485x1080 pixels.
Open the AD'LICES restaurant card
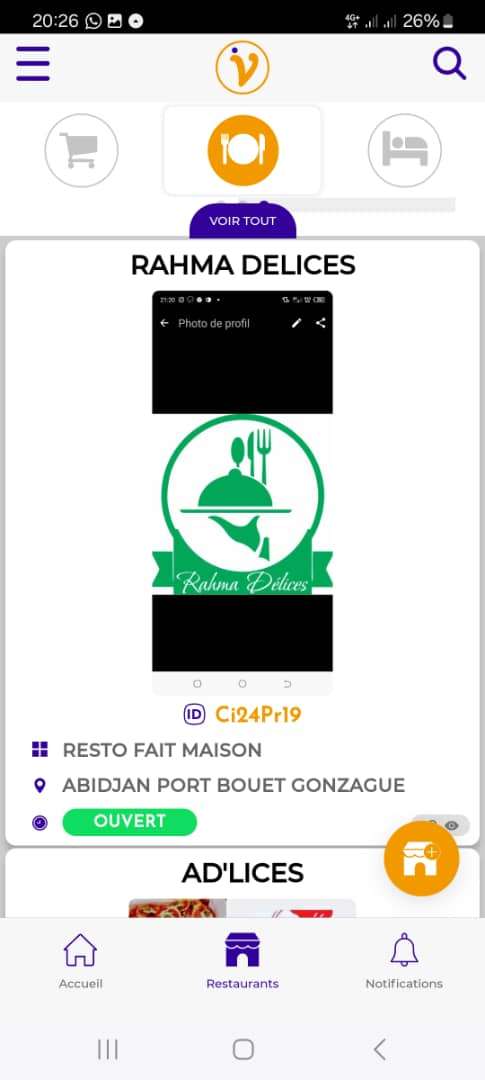point(242,883)
